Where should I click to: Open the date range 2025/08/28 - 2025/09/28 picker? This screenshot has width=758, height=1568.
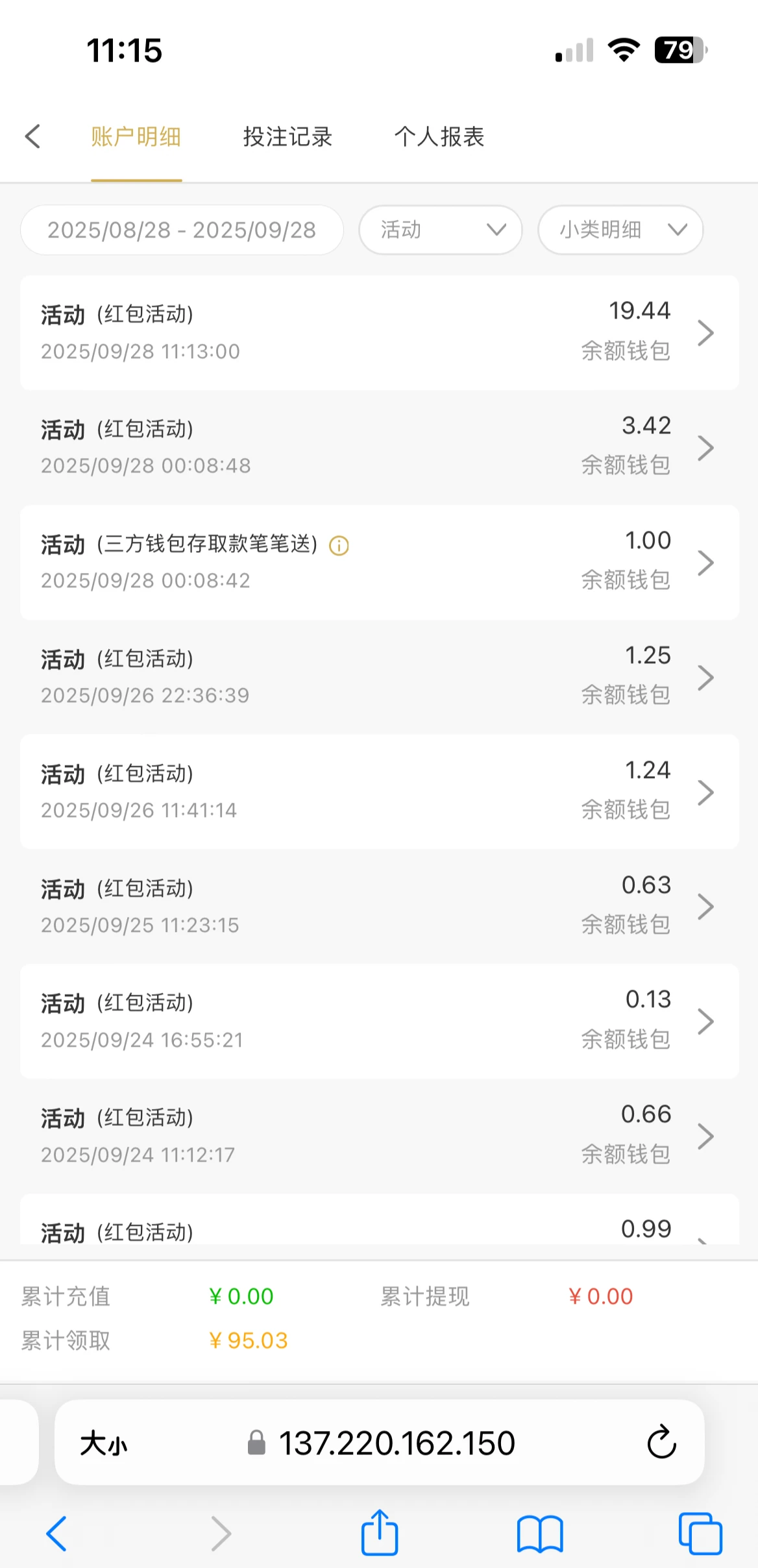pos(182,230)
